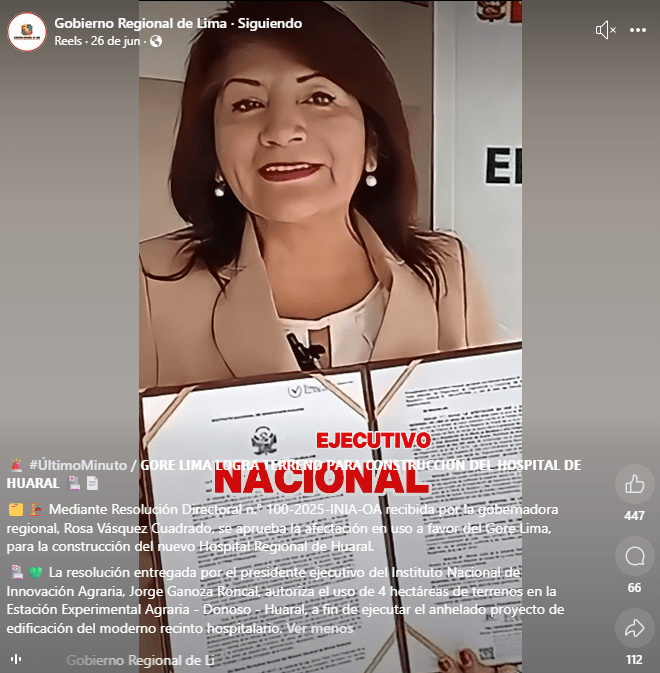660x673 pixels.
Task: Open the audio track at the bottom
Action: [140, 660]
